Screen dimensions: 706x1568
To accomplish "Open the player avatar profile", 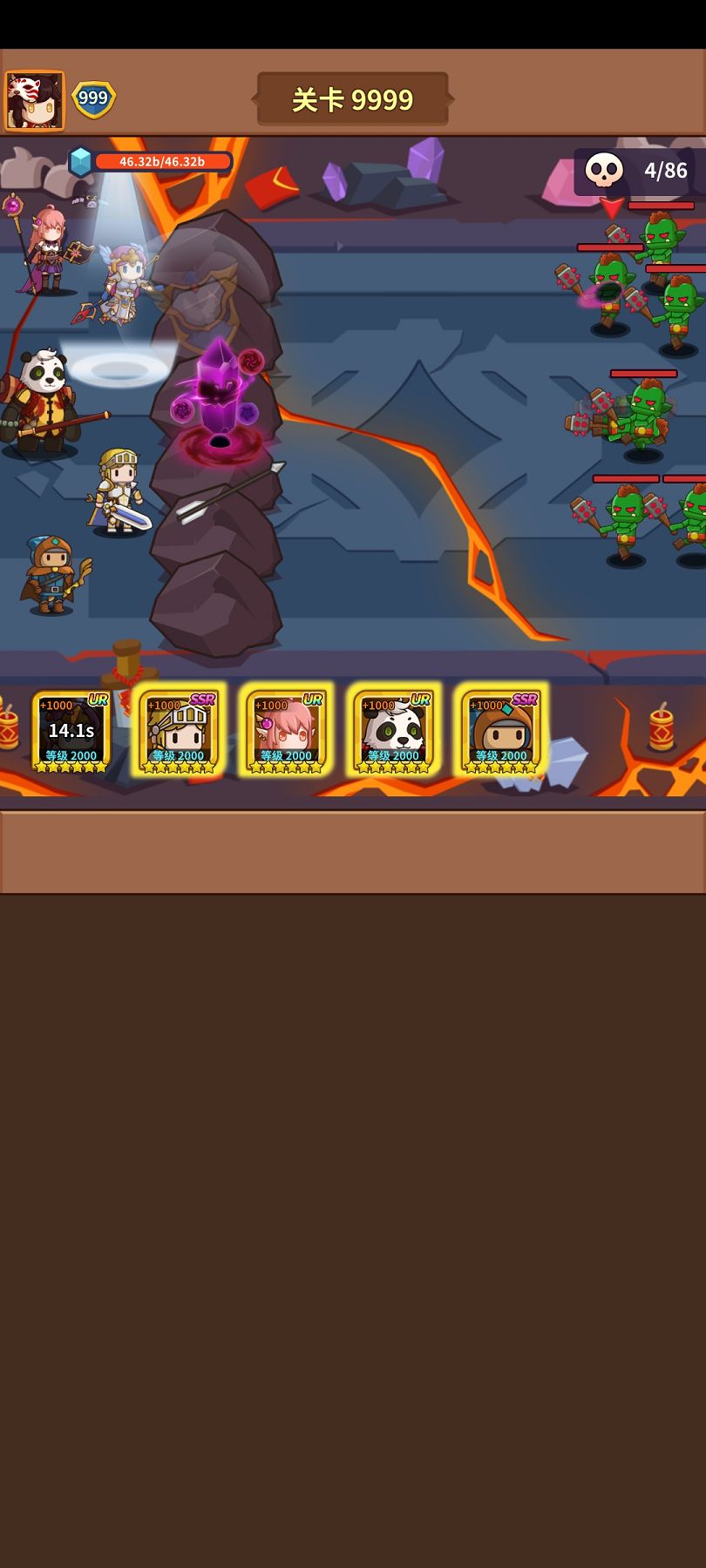I will coord(35,100).
